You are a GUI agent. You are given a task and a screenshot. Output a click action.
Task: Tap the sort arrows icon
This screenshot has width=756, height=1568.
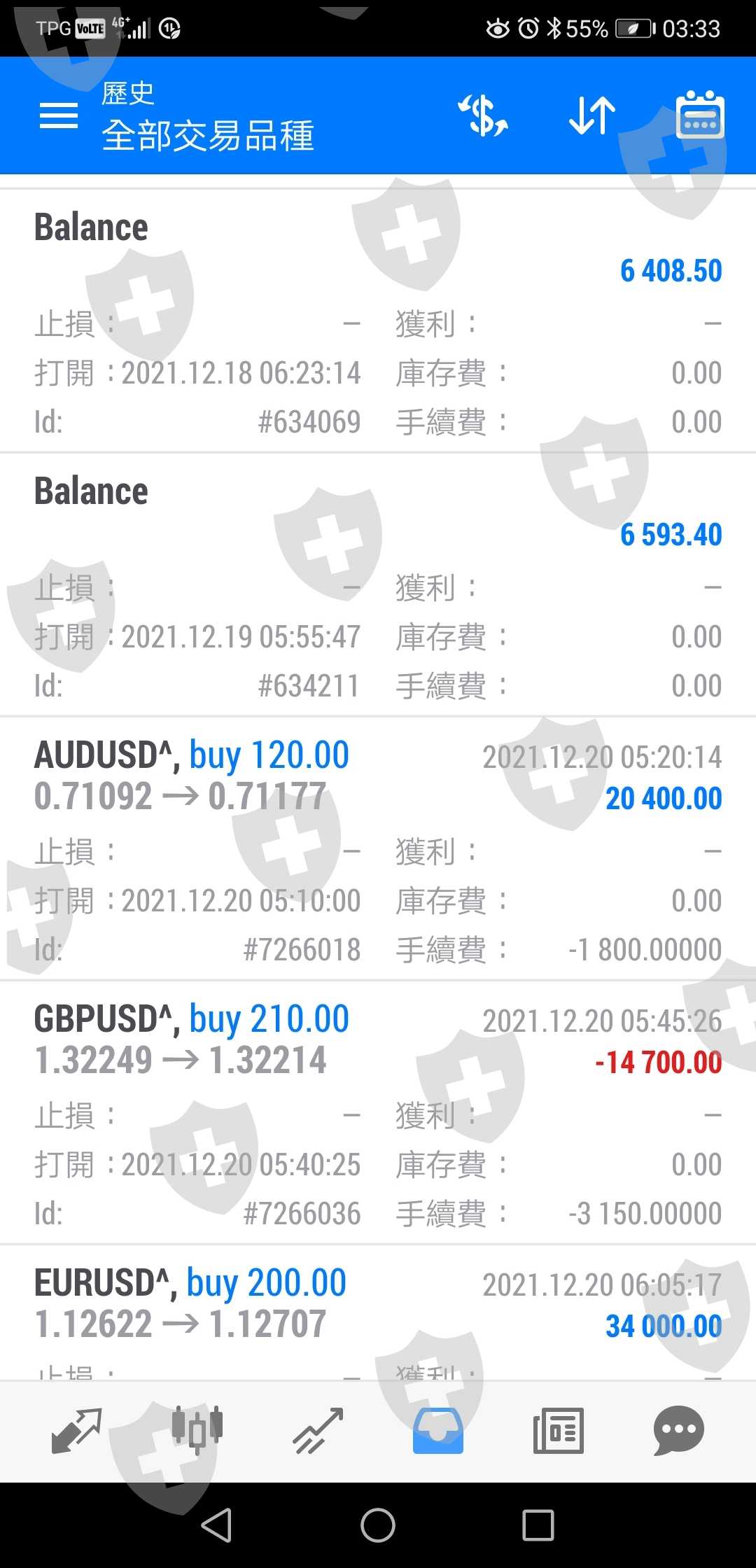click(x=591, y=115)
